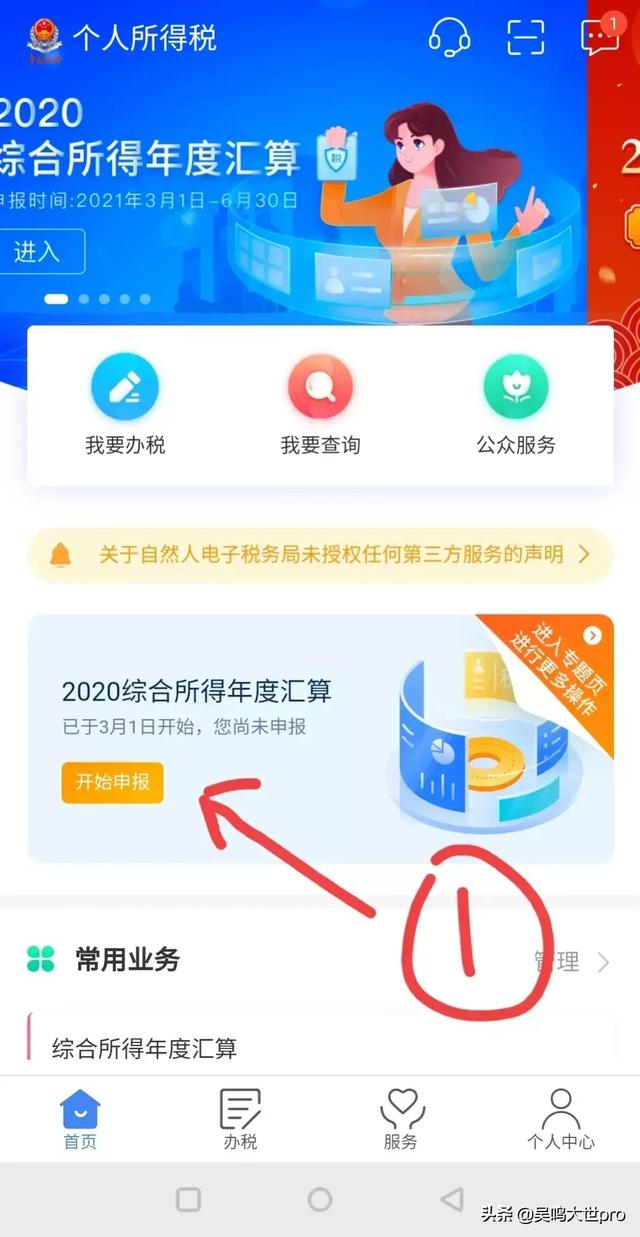Screen dimensions: 640x1237
Task: Switch to the 首页 tab
Action: (80, 1120)
